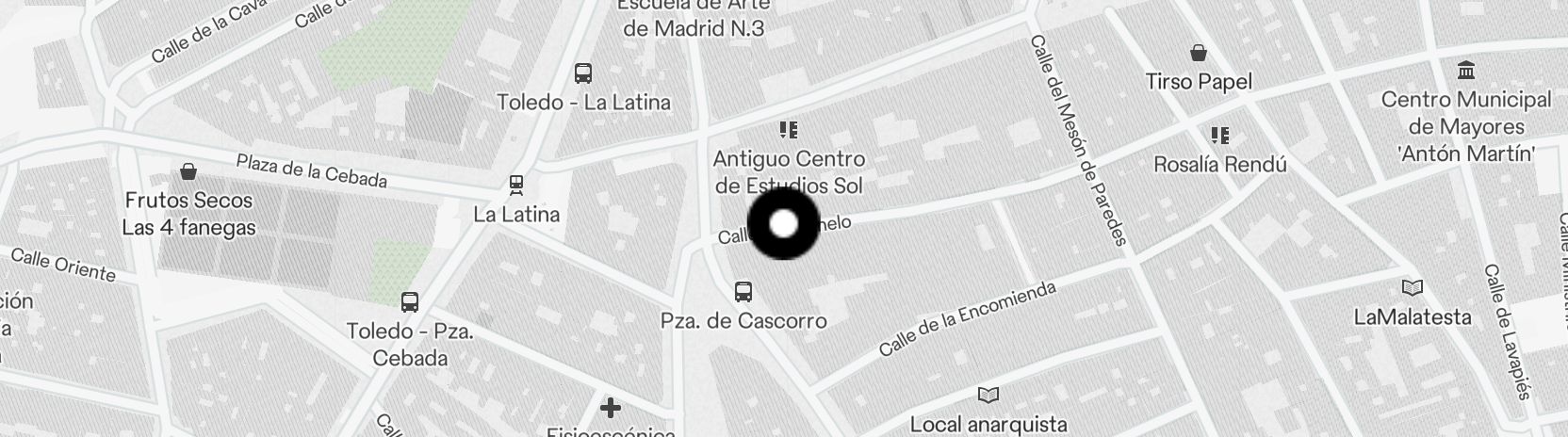Select the Toledo - La Latina bus stop
Viewport: 1568px width, 437px height.
tap(583, 73)
